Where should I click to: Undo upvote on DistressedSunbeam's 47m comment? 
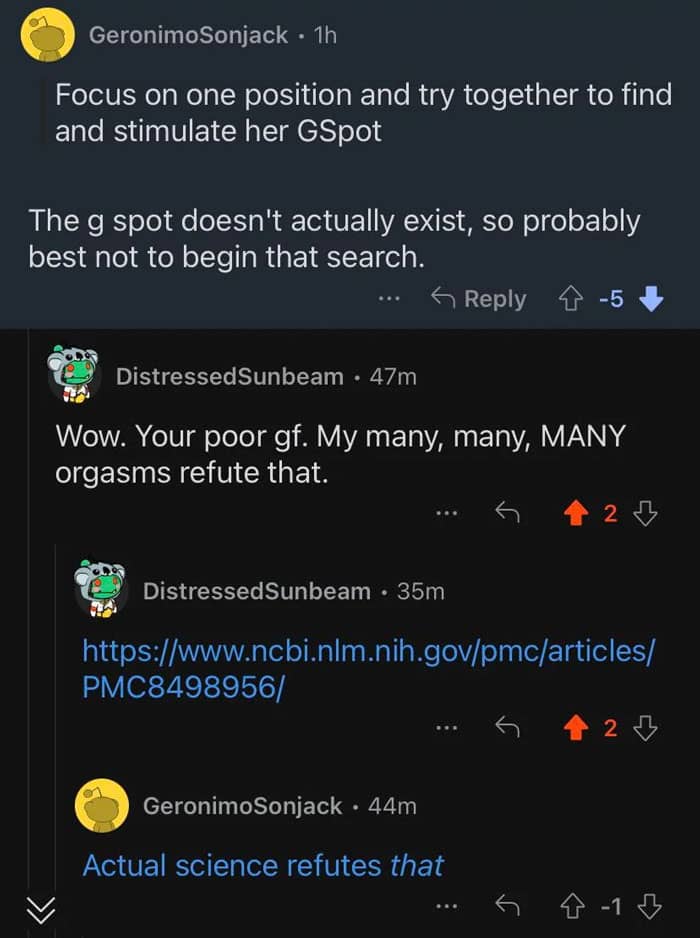576,513
